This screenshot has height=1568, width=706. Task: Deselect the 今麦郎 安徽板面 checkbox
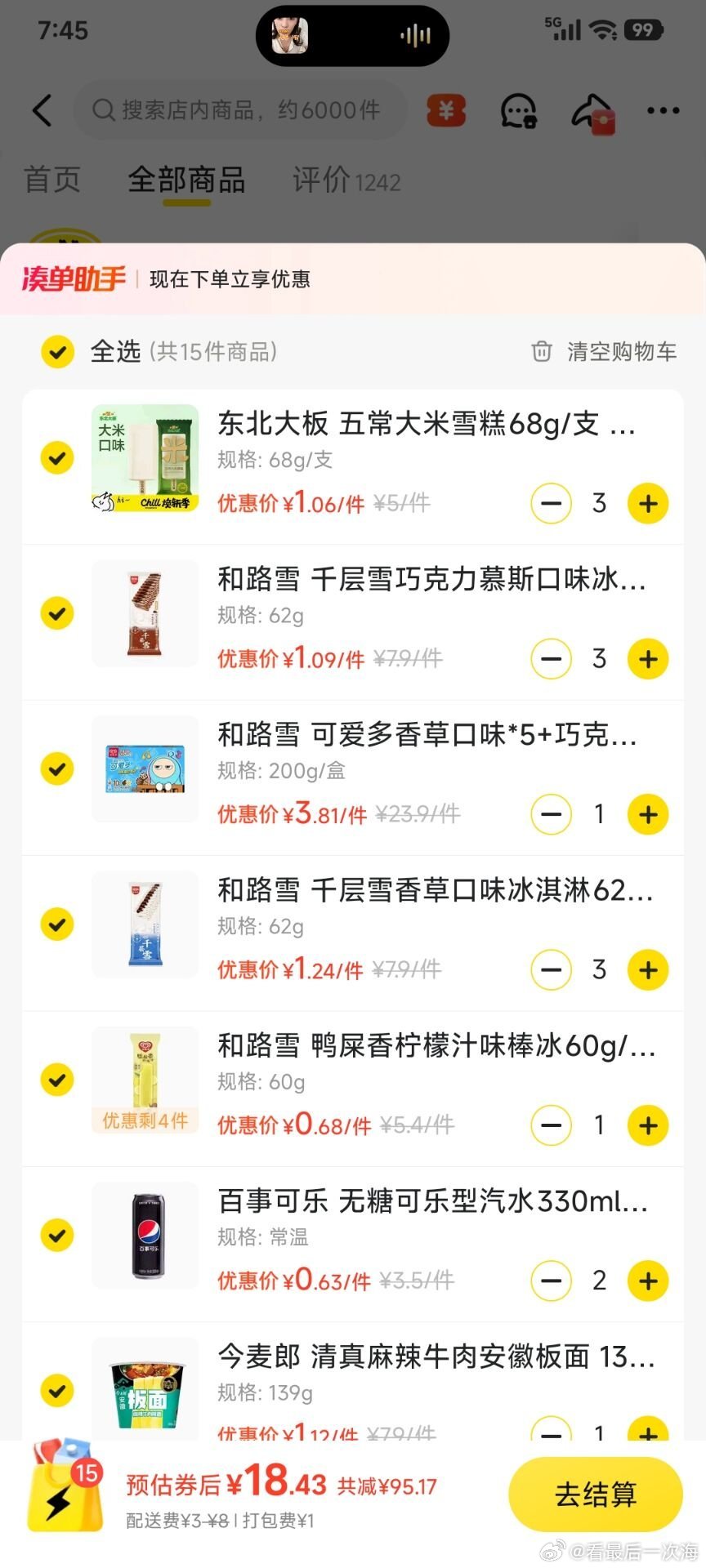tap(57, 1390)
